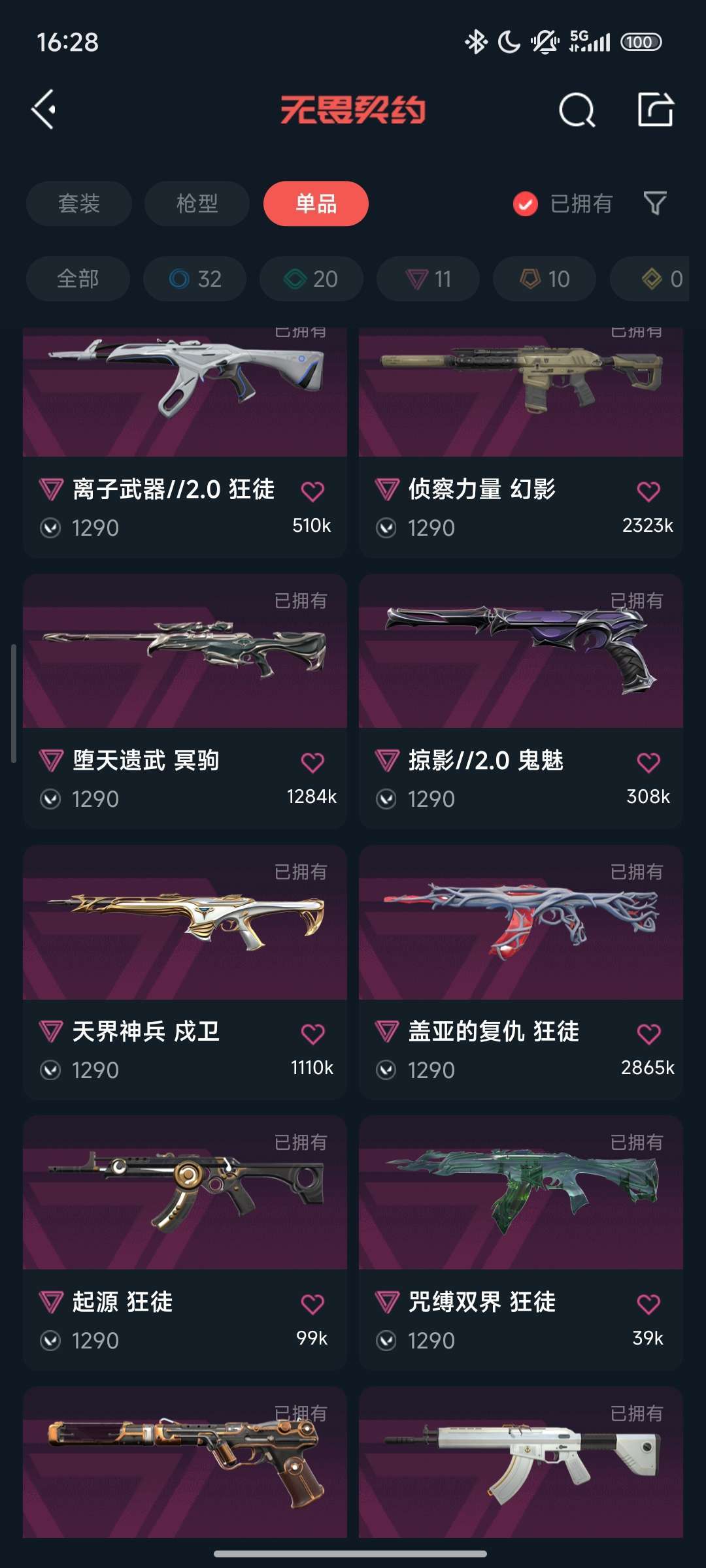Switch to the 套装 tab
This screenshot has height=1568, width=706.
(x=78, y=204)
